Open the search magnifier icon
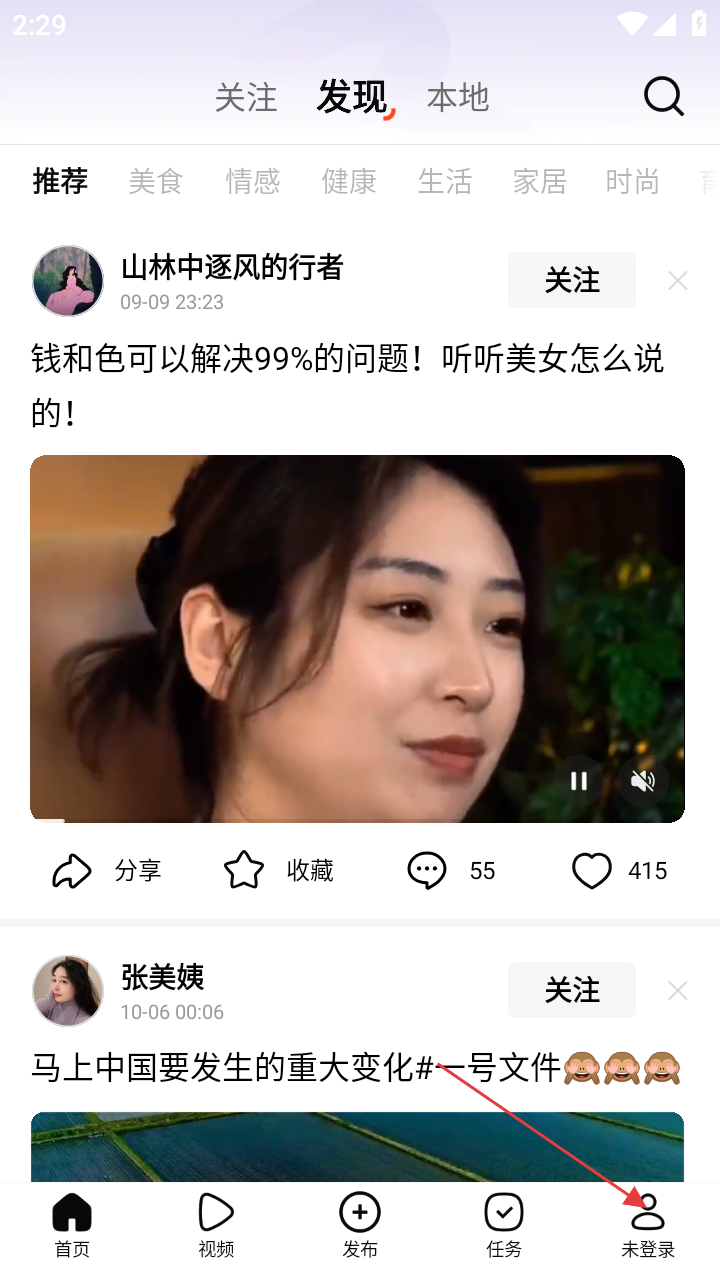 pyautogui.click(x=663, y=97)
